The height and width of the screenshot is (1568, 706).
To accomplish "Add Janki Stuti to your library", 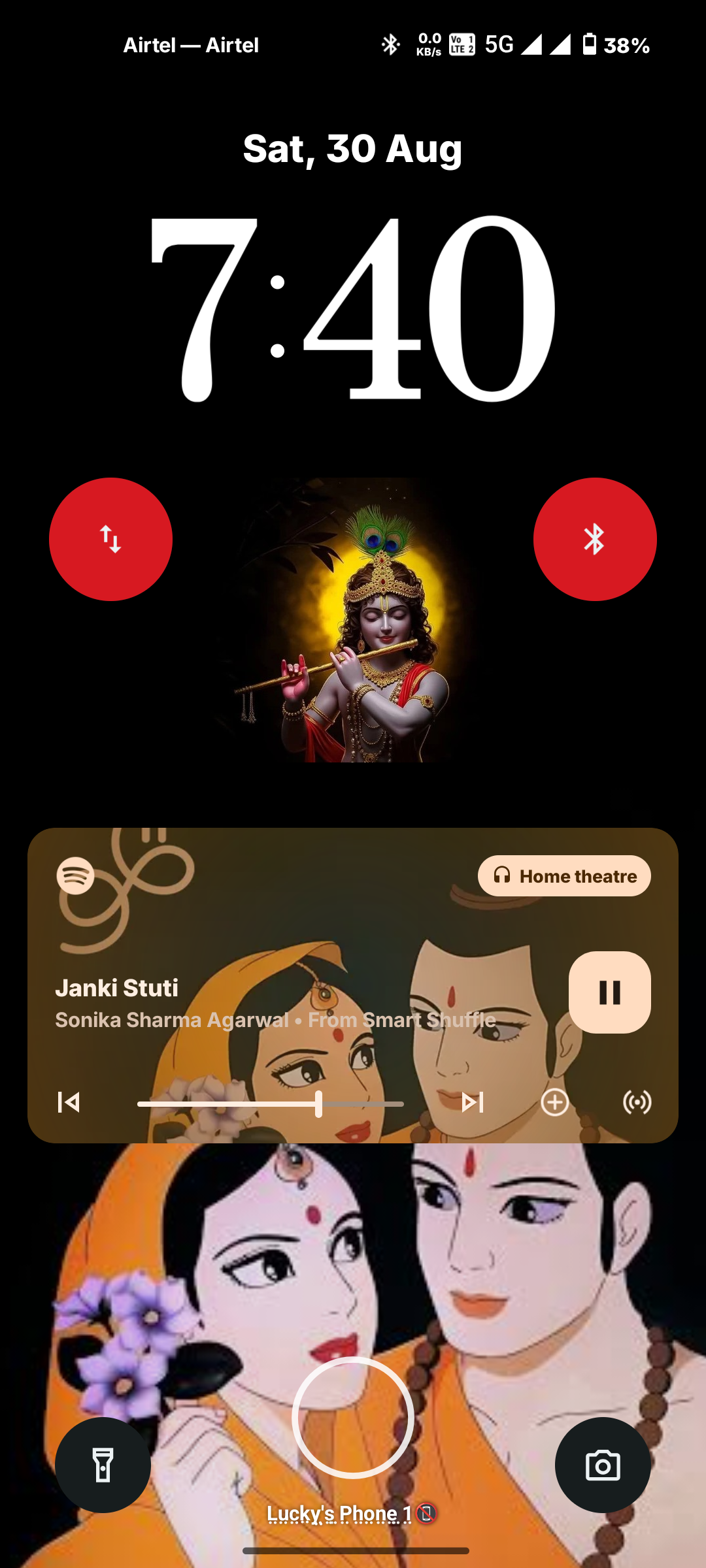I will point(555,1102).
